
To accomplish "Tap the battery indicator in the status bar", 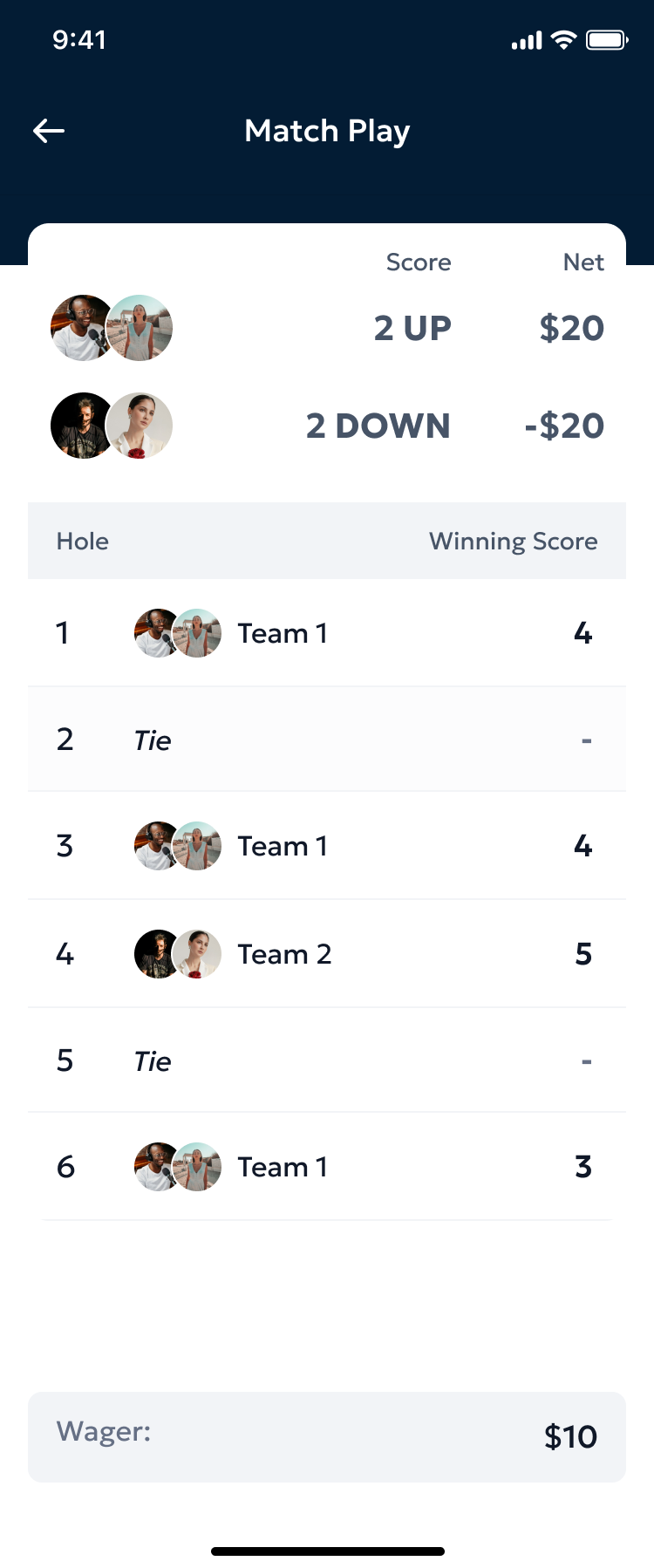I will click(x=608, y=39).
